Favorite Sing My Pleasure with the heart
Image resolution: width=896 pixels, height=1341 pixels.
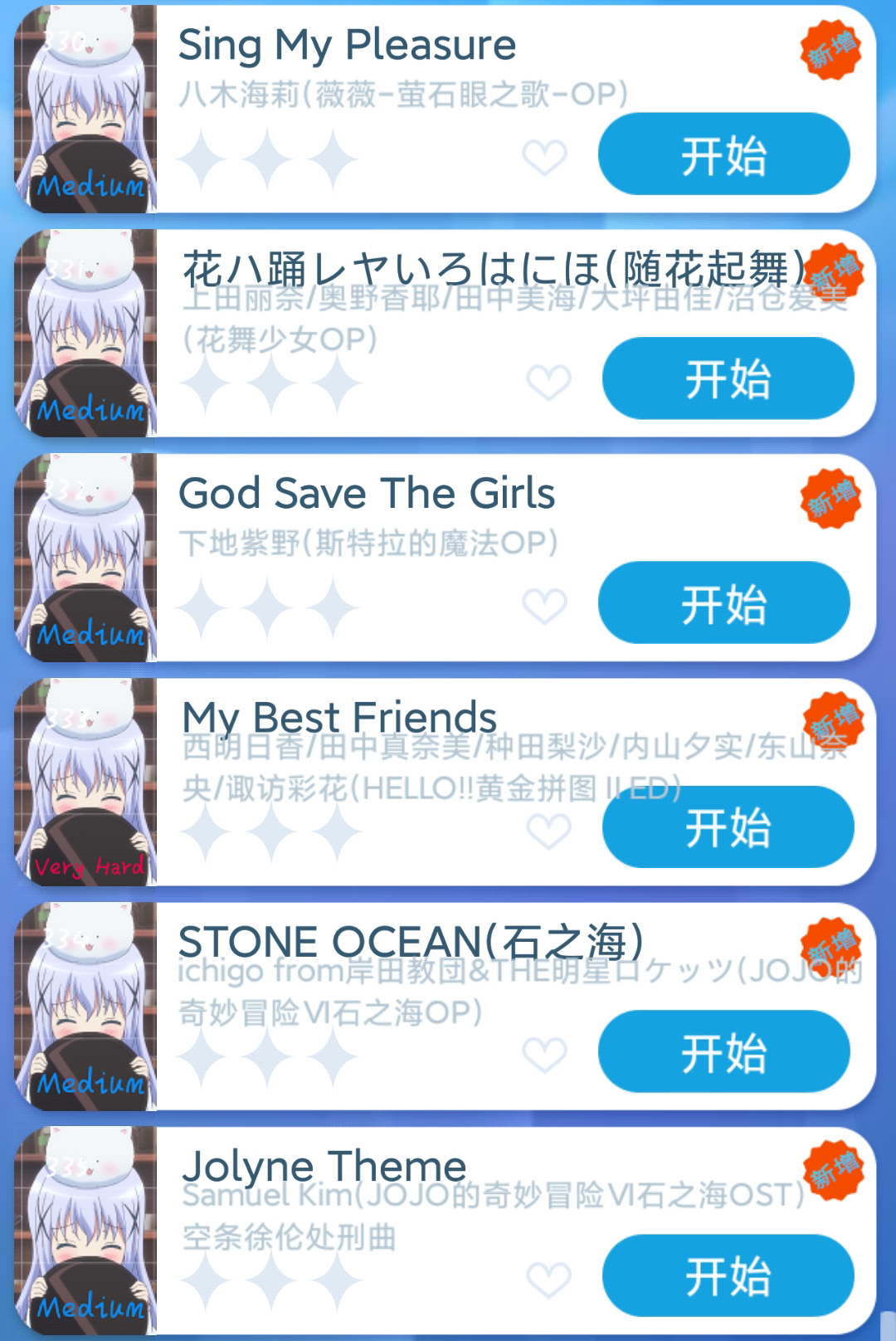point(545,157)
